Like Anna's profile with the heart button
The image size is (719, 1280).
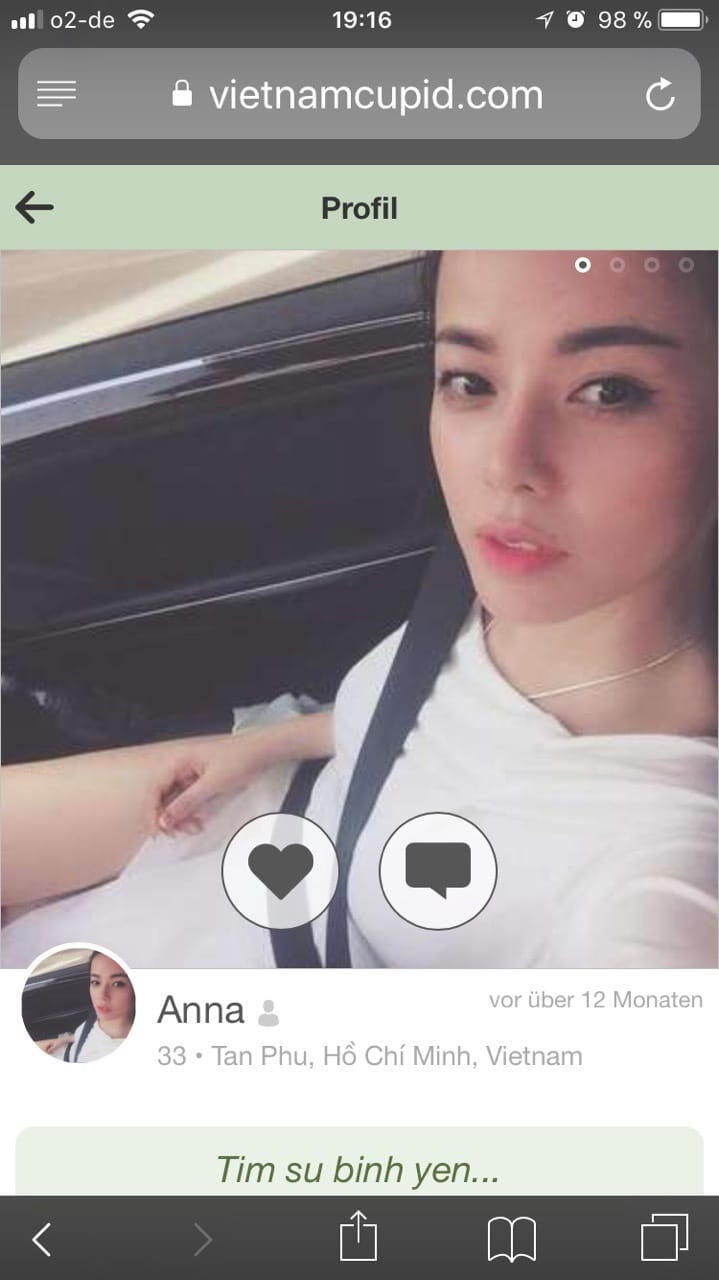(280, 871)
